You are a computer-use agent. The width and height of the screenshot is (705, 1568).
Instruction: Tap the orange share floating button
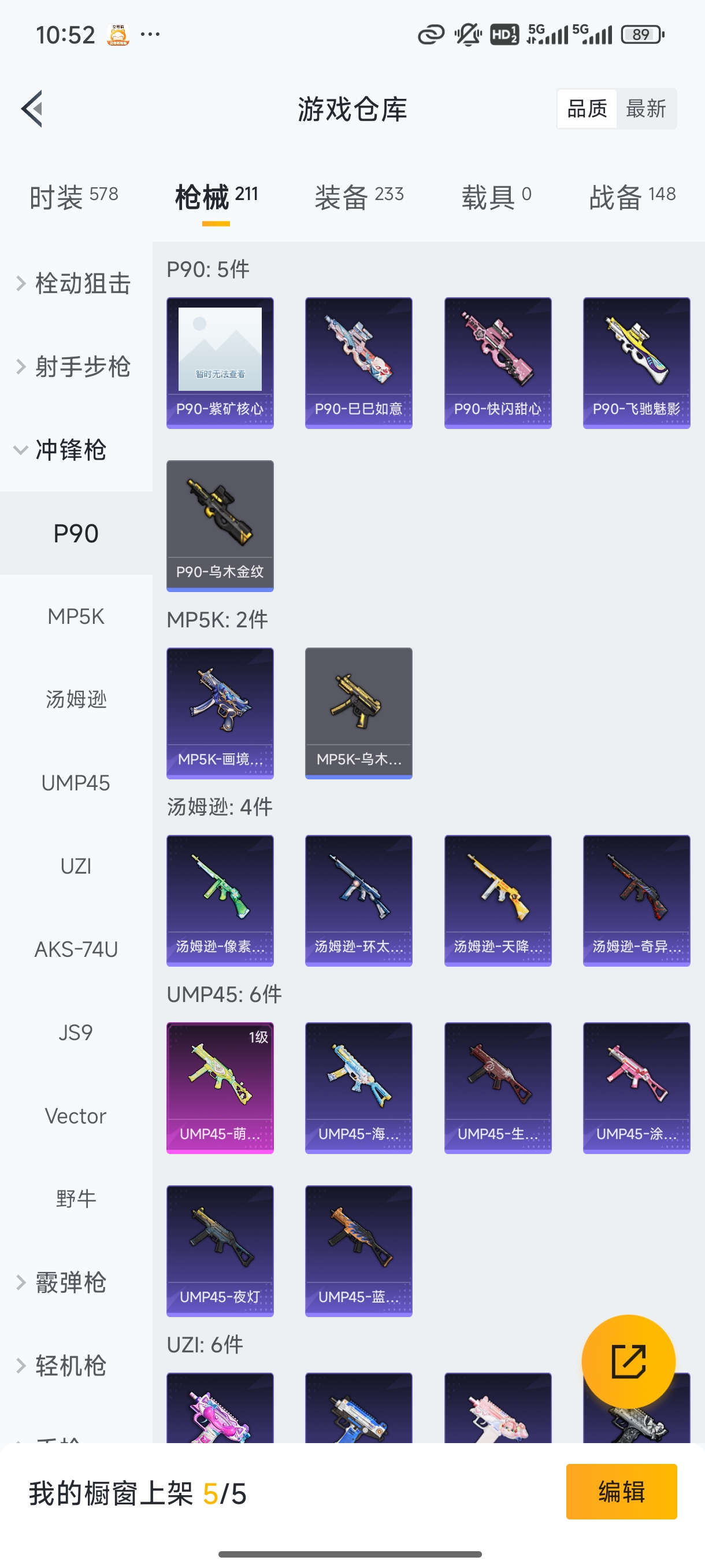pos(628,1361)
